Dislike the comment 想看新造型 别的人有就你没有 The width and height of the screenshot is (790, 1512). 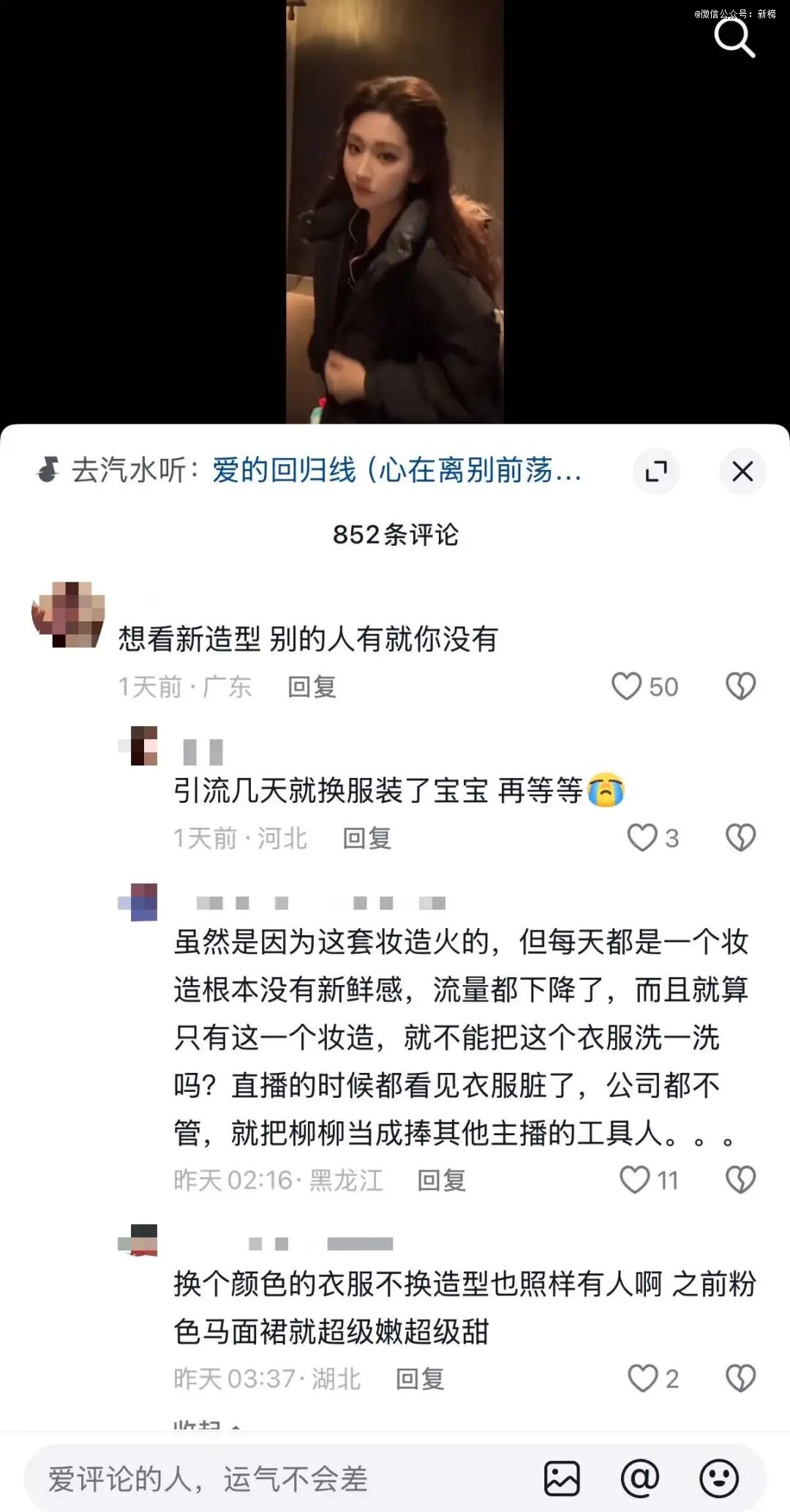[x=740, y=686]
